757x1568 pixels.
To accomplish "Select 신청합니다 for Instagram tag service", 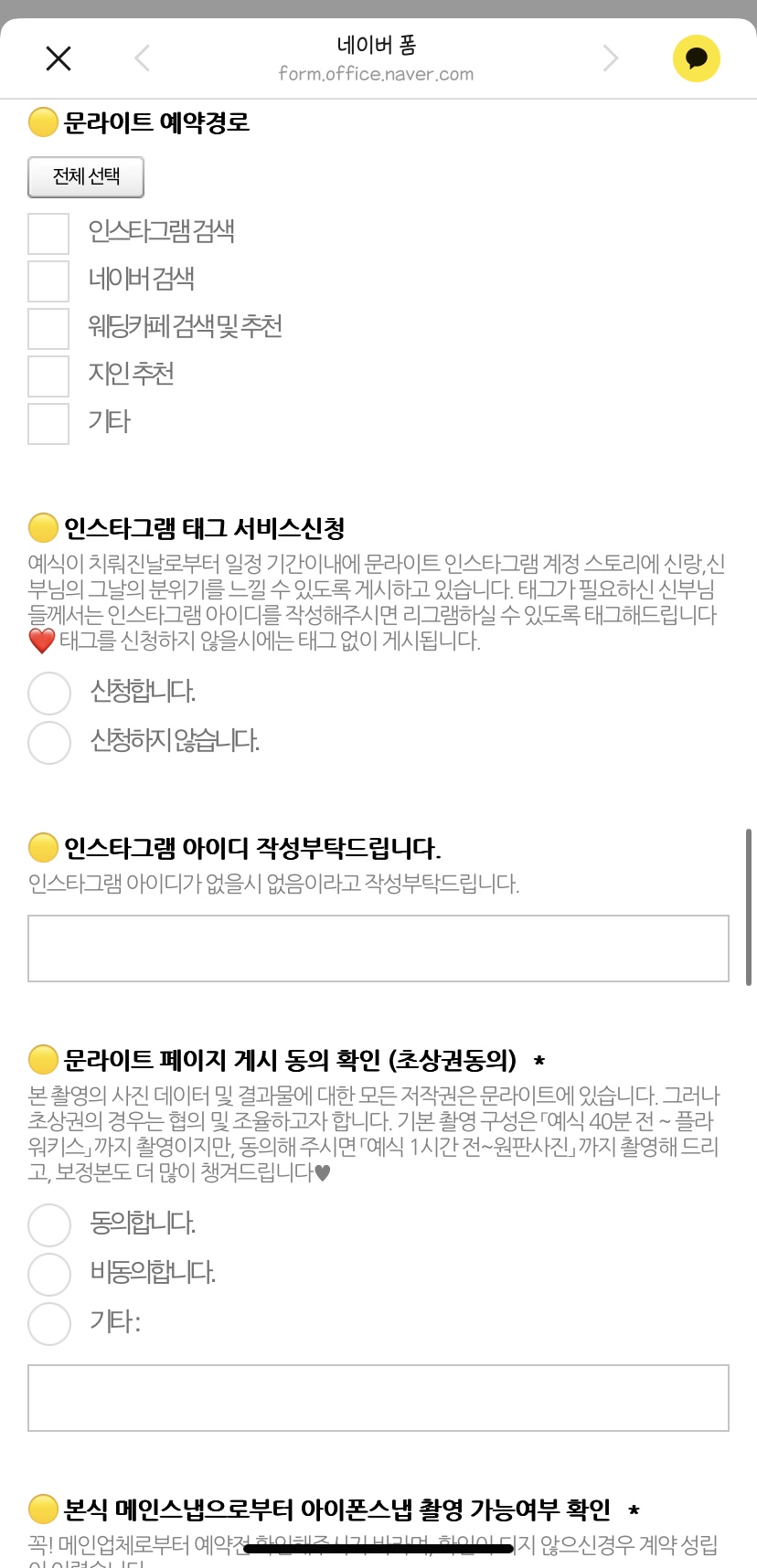I will [49, 694].
